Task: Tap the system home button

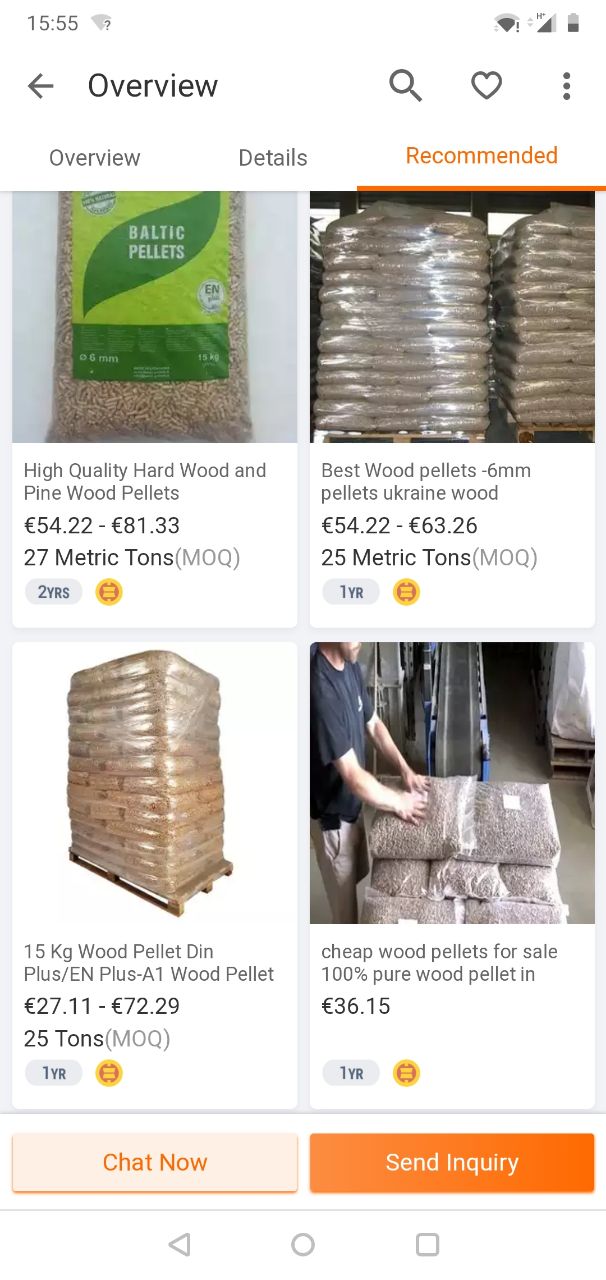Action: pyautogui.click(x=303, y=1244)
